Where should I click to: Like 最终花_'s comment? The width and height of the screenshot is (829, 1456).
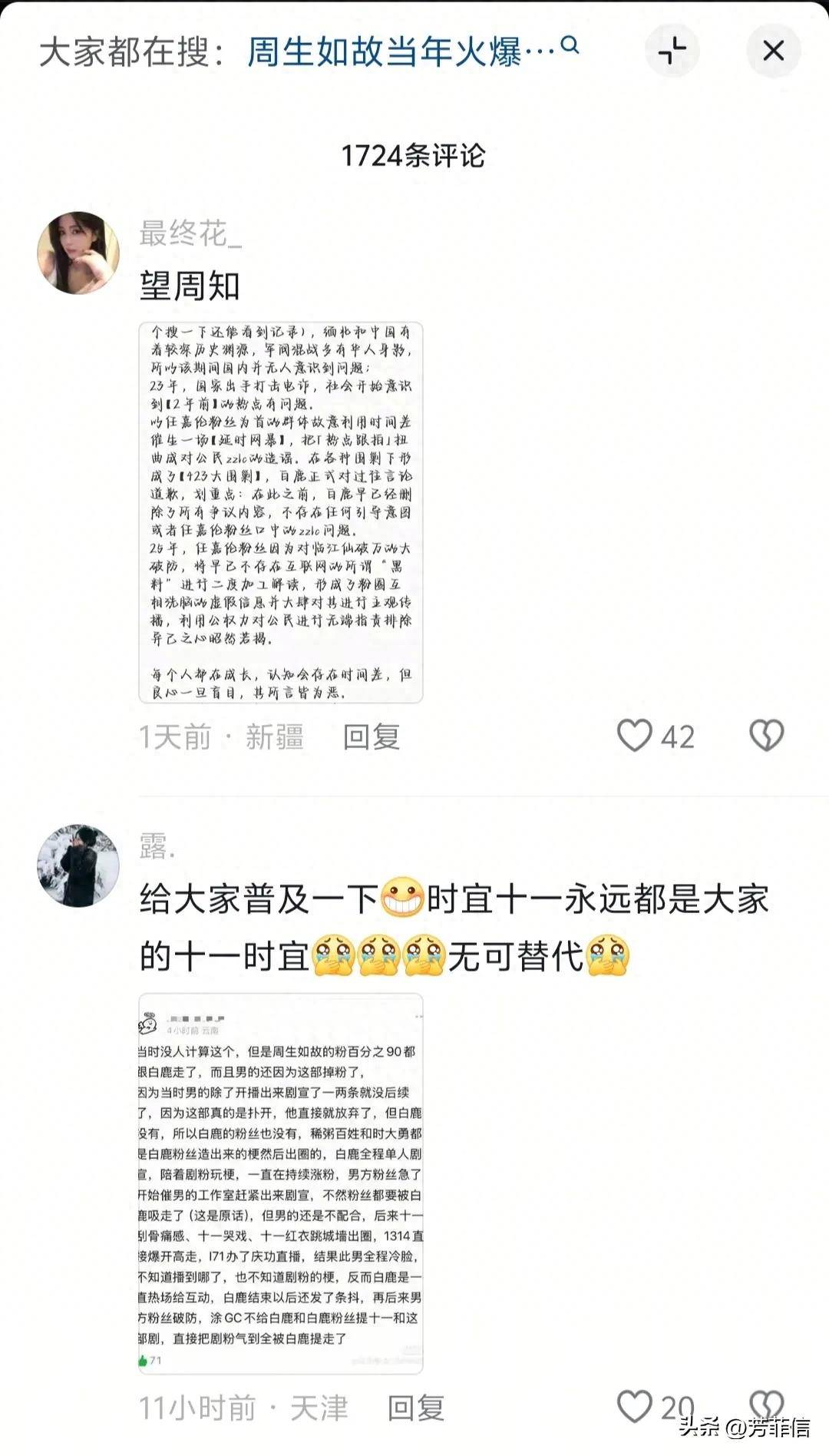click(636, 736)
